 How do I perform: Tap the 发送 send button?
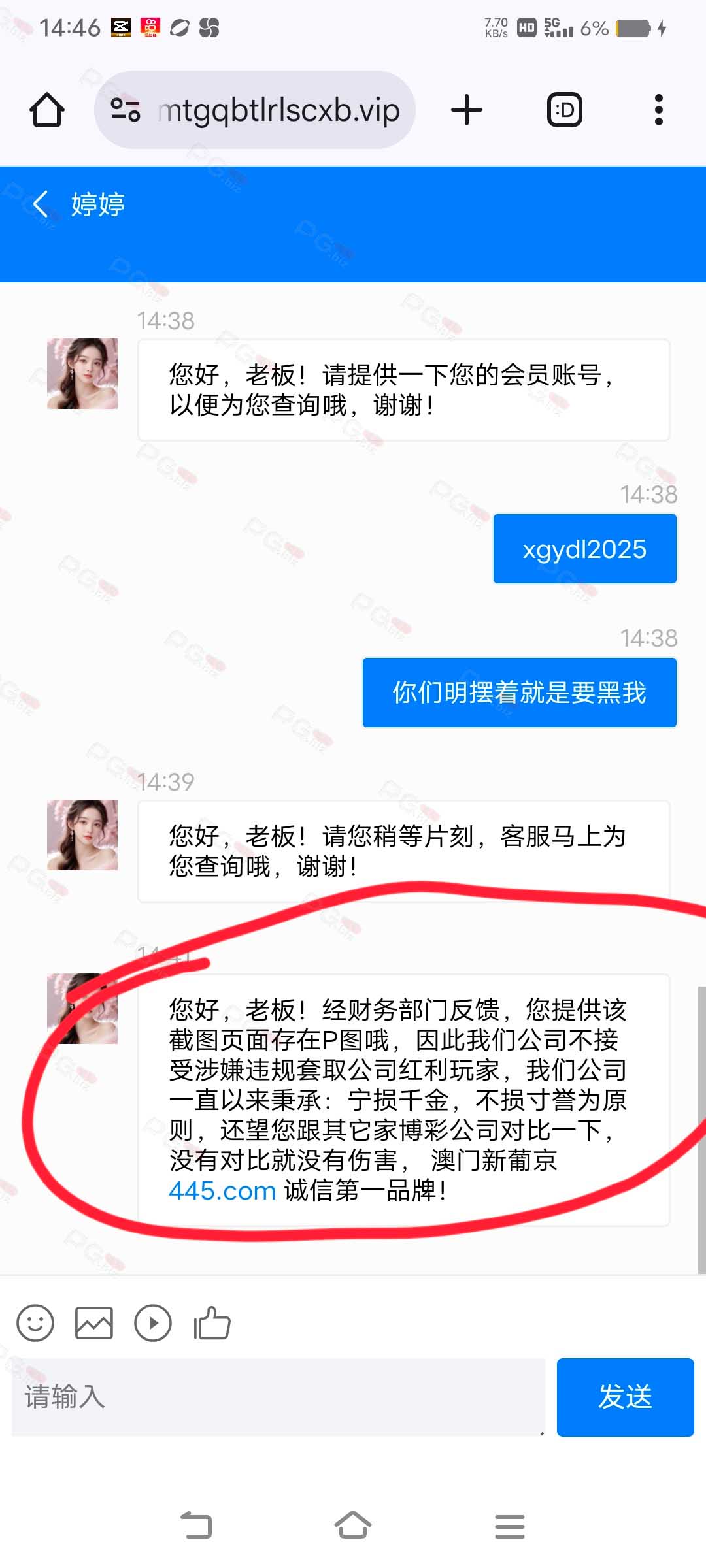pyautogui.click(x=626, y=1397)
